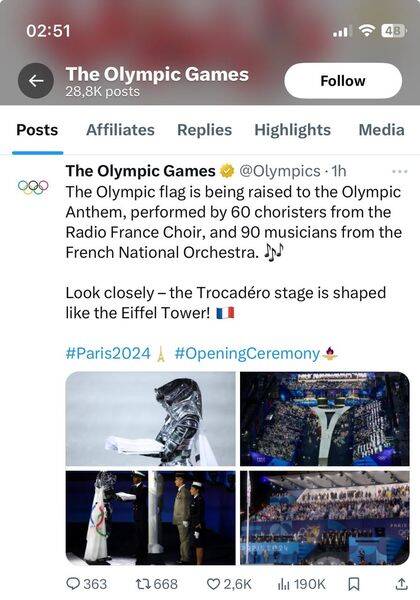Like the Olympic flag post

(x=229, y=584)
